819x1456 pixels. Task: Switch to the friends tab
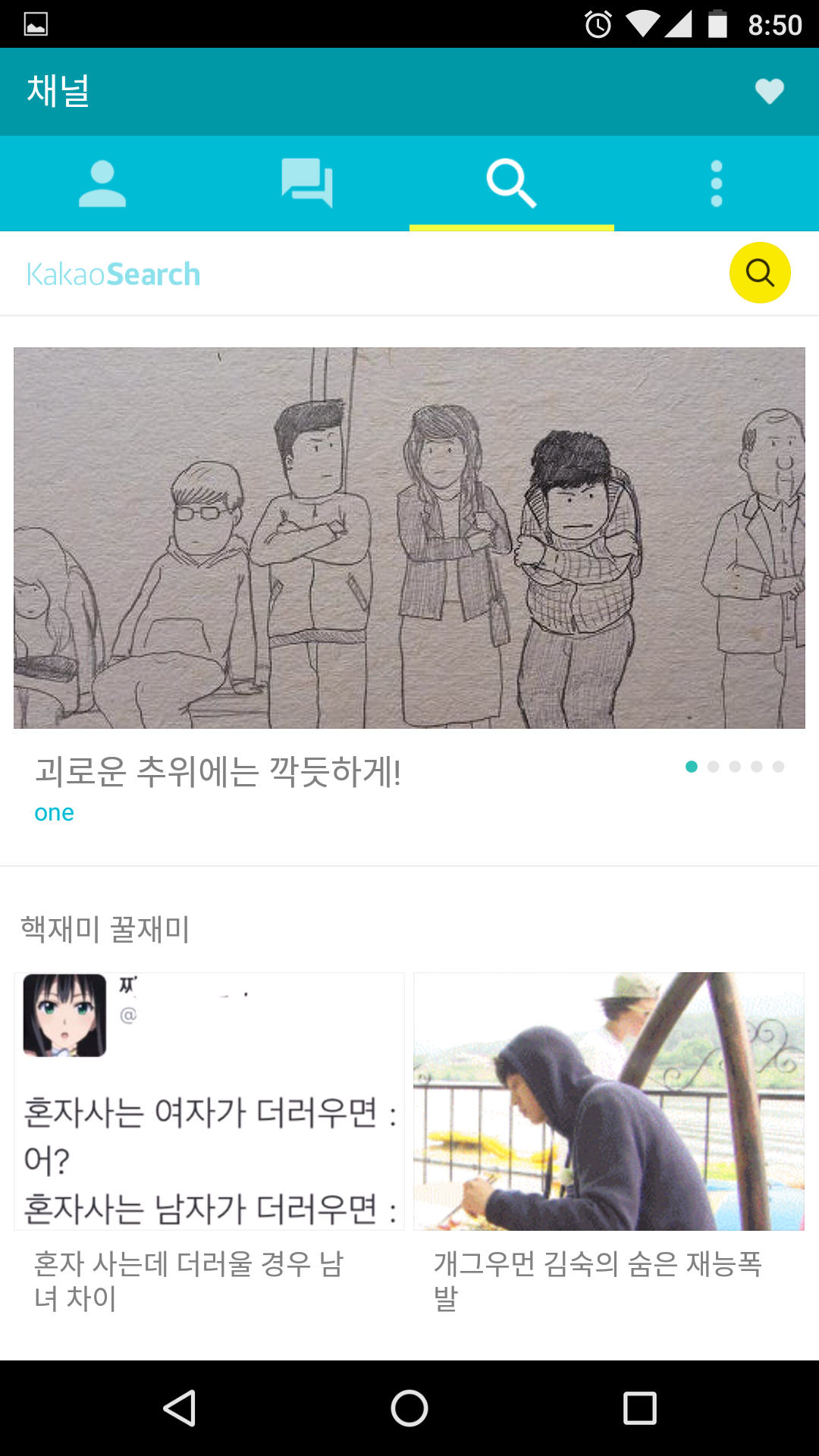(102, 184)
